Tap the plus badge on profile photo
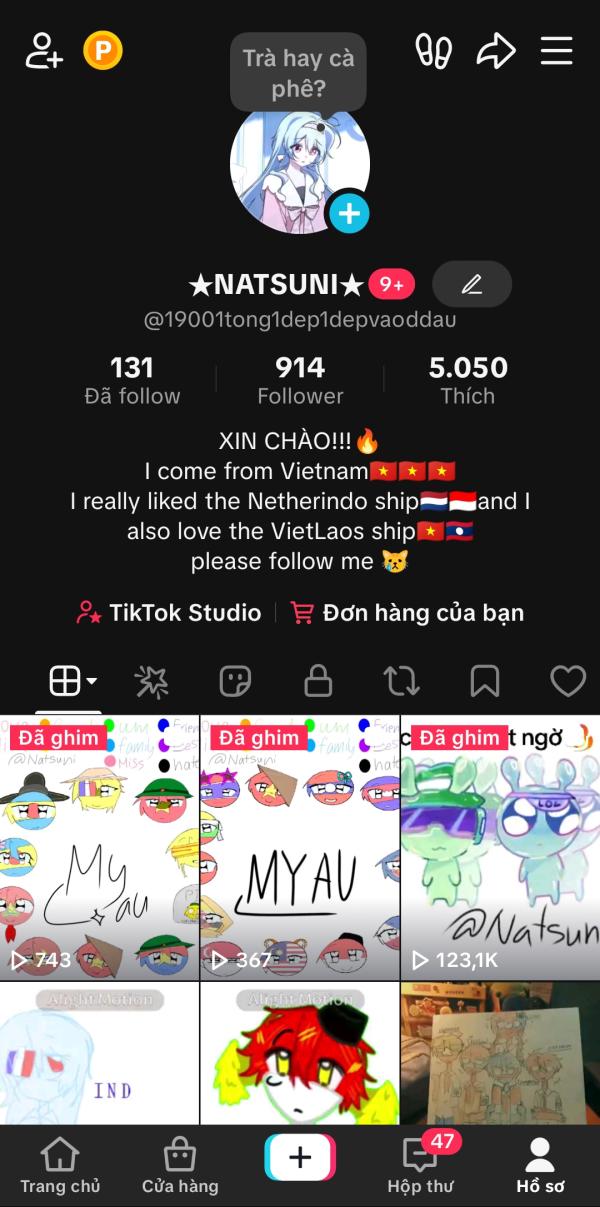 click(349, 213)
